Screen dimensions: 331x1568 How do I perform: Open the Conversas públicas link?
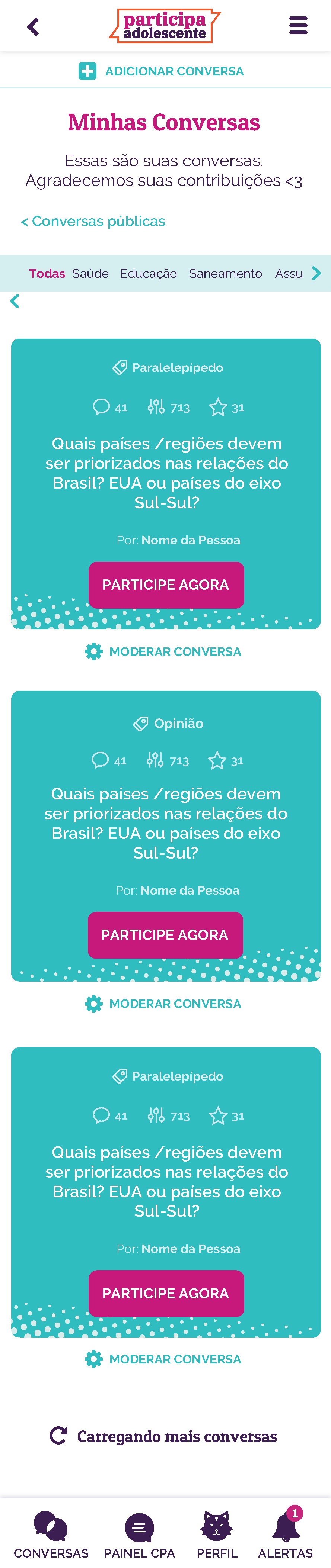coord(93,221)
